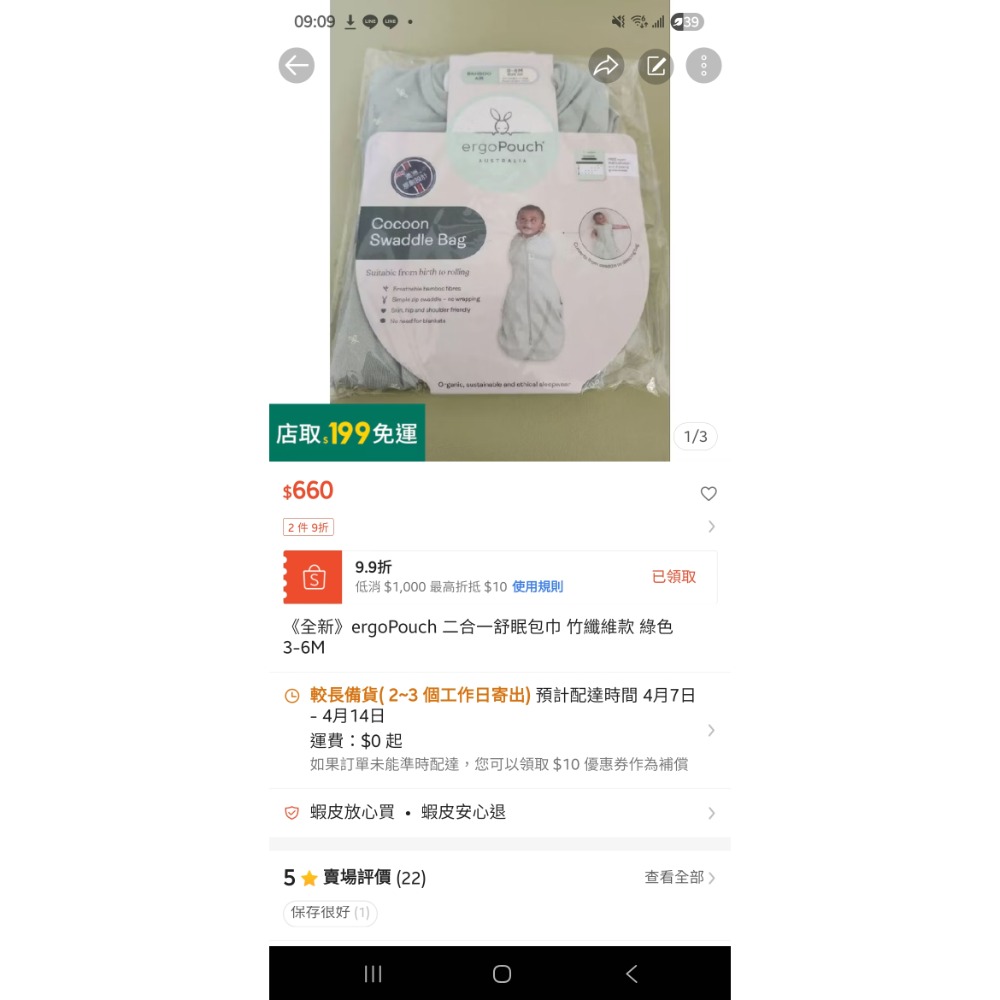Open 蝦皮放心買 guarantee information
Screen dimensions: 1000x1000
500,812
